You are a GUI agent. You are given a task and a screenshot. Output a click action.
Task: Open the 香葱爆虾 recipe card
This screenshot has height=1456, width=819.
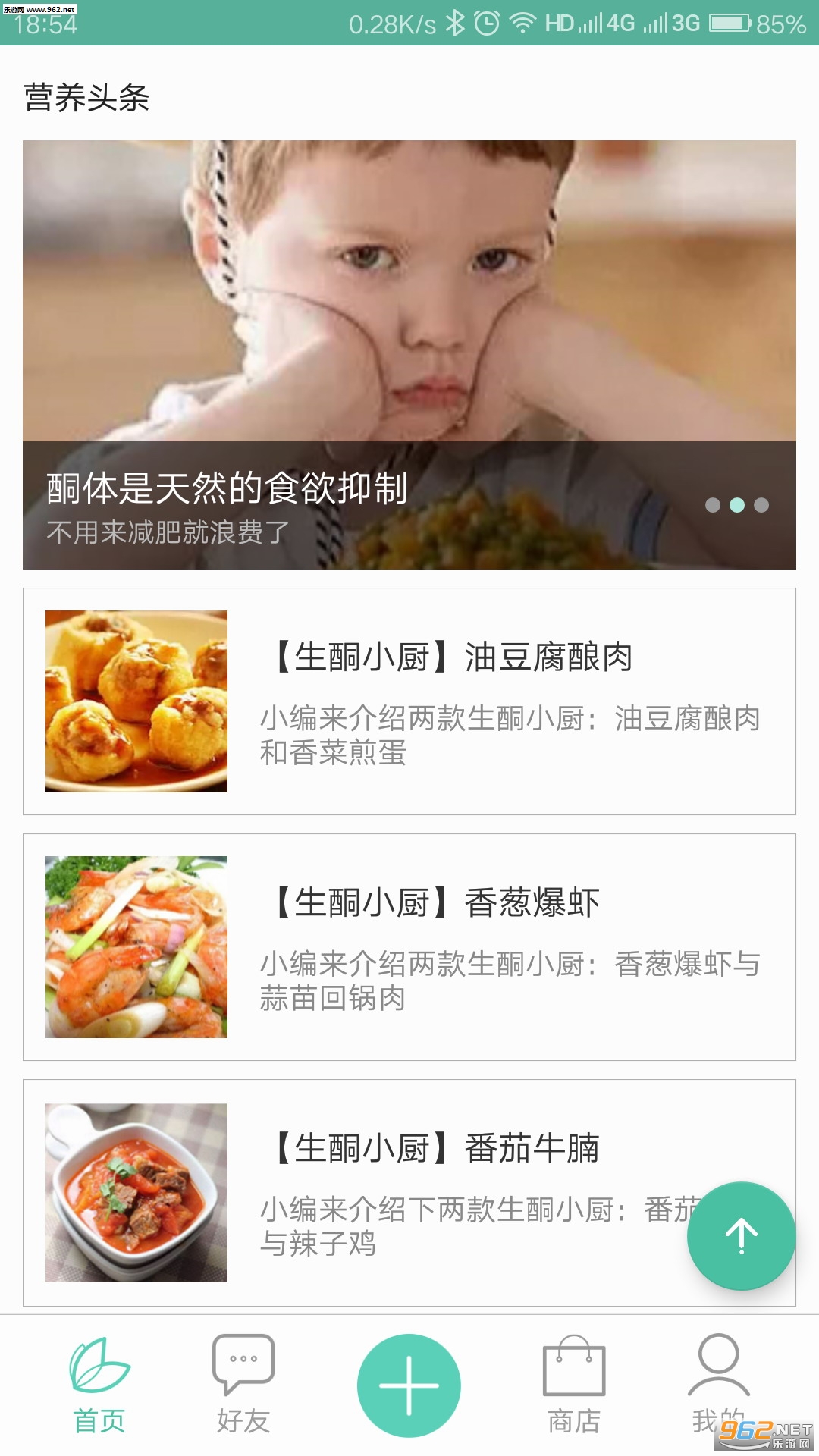pos(409,947)
